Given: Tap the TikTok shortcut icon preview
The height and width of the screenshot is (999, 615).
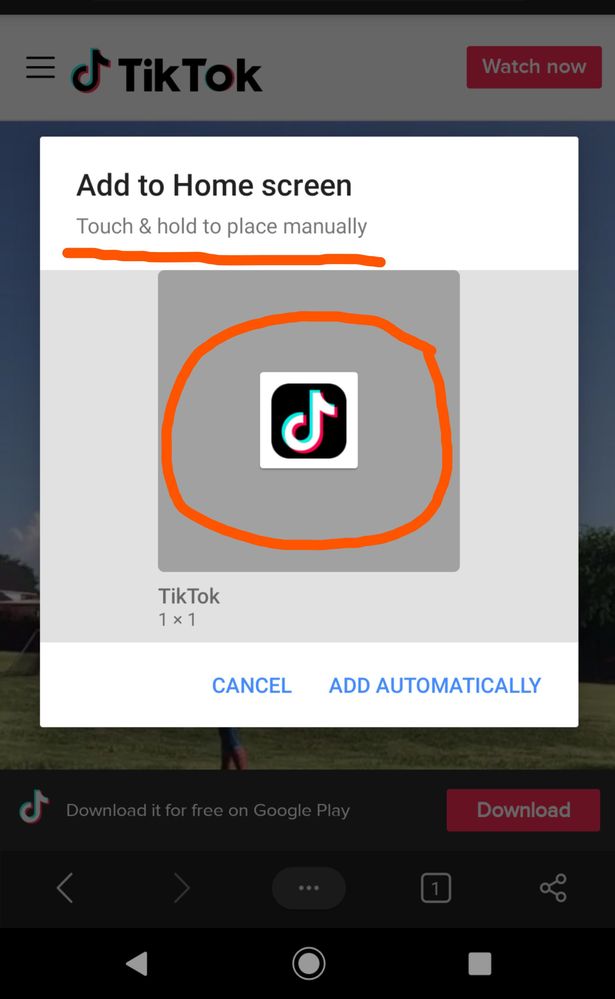Looking at the screenshot, I should (x=308, y=421).
